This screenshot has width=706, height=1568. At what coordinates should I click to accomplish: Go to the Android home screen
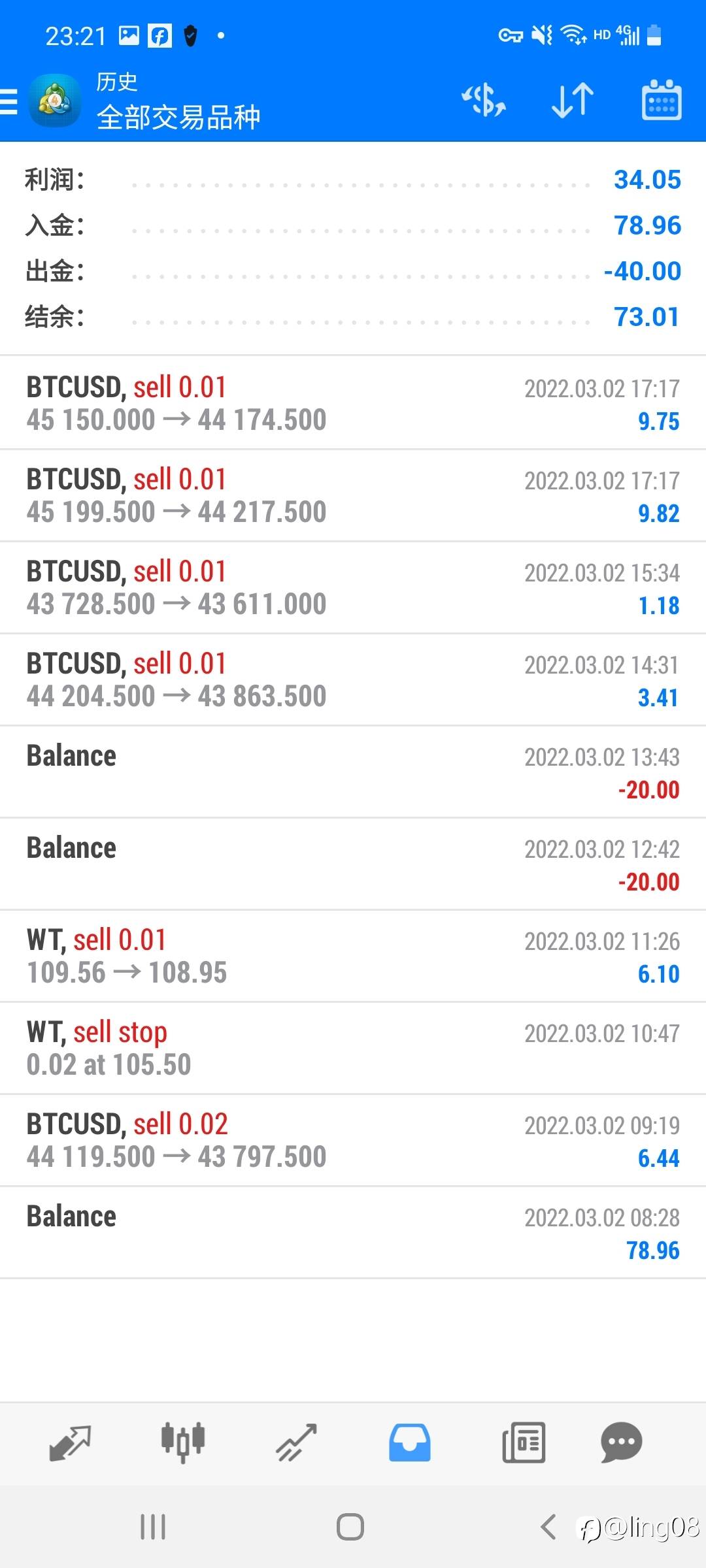(350, 1527)
